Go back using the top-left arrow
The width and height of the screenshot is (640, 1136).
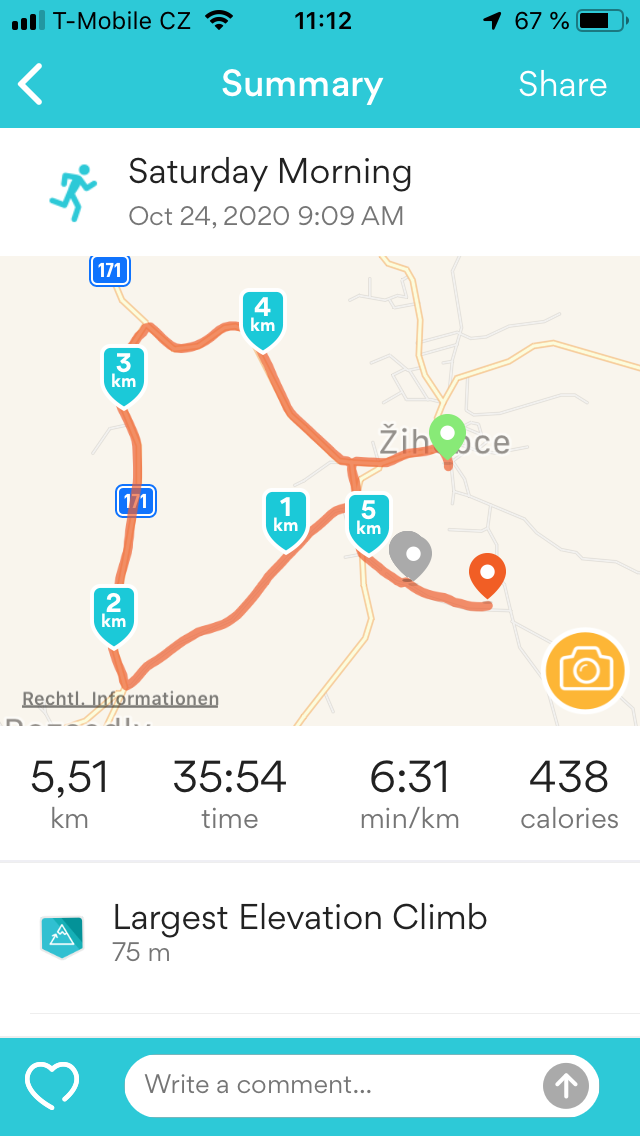[x=30, y=84]
